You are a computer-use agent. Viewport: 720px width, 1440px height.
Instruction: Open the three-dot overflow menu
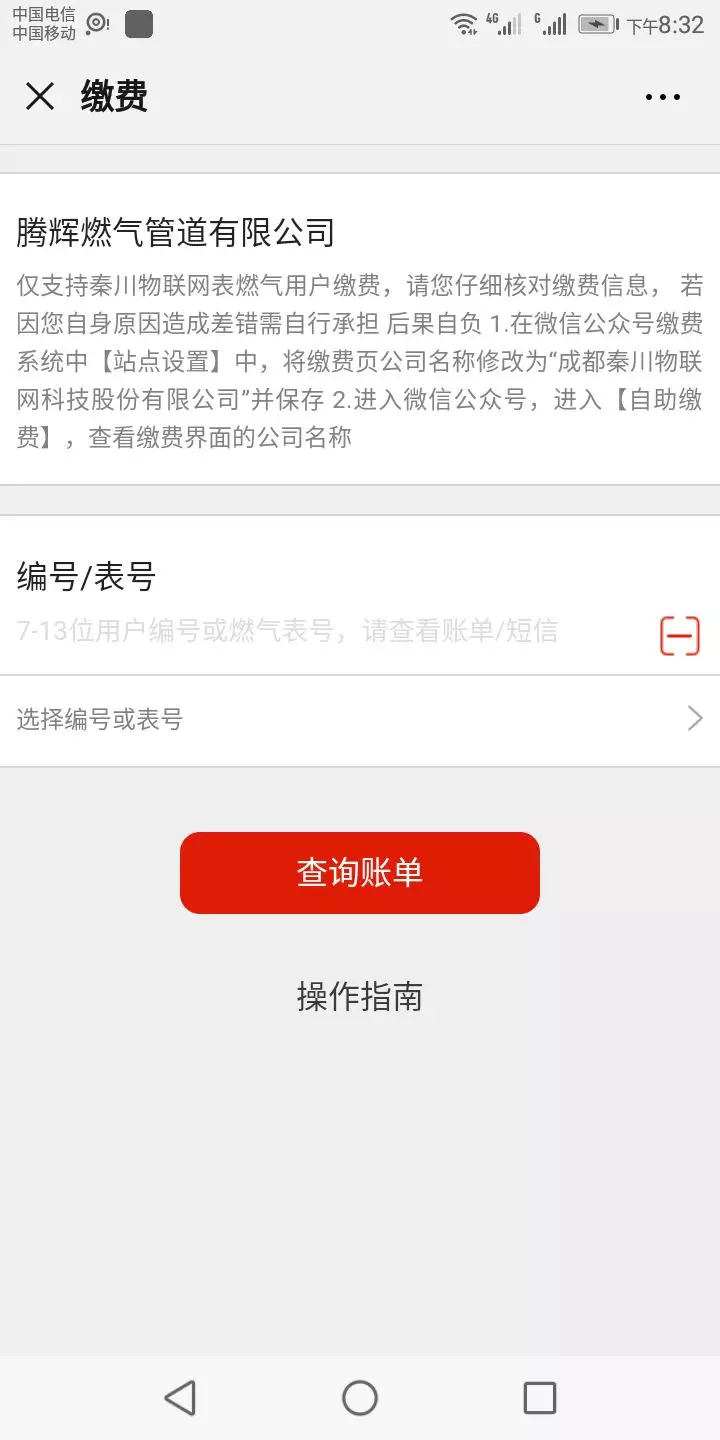(662, 97)
